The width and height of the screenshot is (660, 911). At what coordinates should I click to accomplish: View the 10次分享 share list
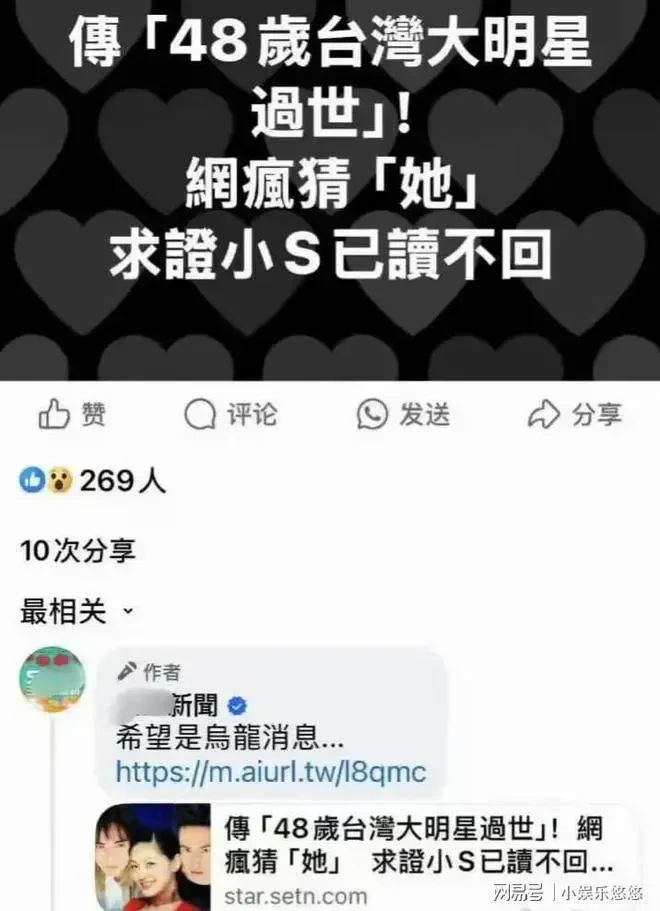pos(77,549)
